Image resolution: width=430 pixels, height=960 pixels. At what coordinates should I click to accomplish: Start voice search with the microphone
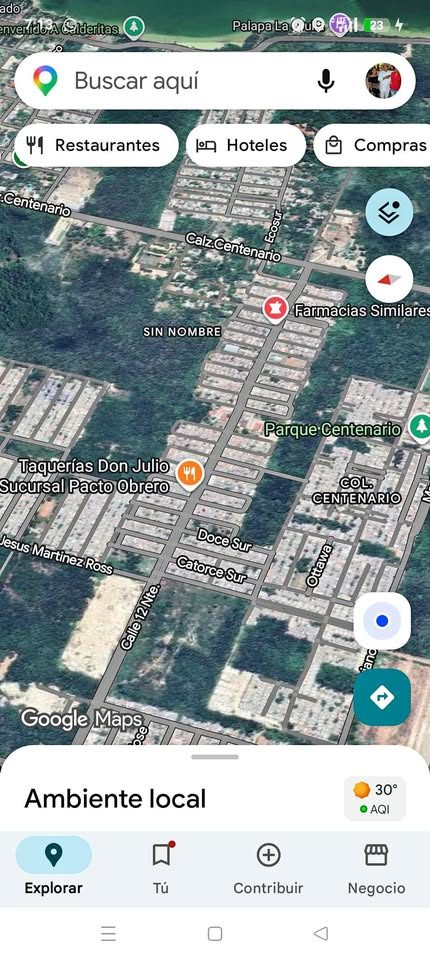point(326,81)
